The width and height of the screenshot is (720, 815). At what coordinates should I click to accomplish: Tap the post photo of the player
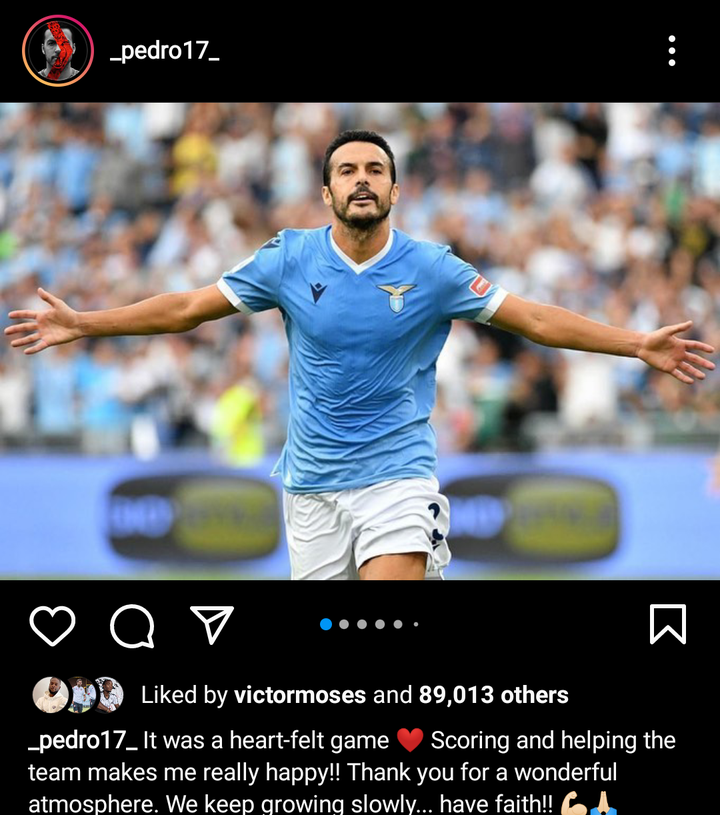[360, 340]
